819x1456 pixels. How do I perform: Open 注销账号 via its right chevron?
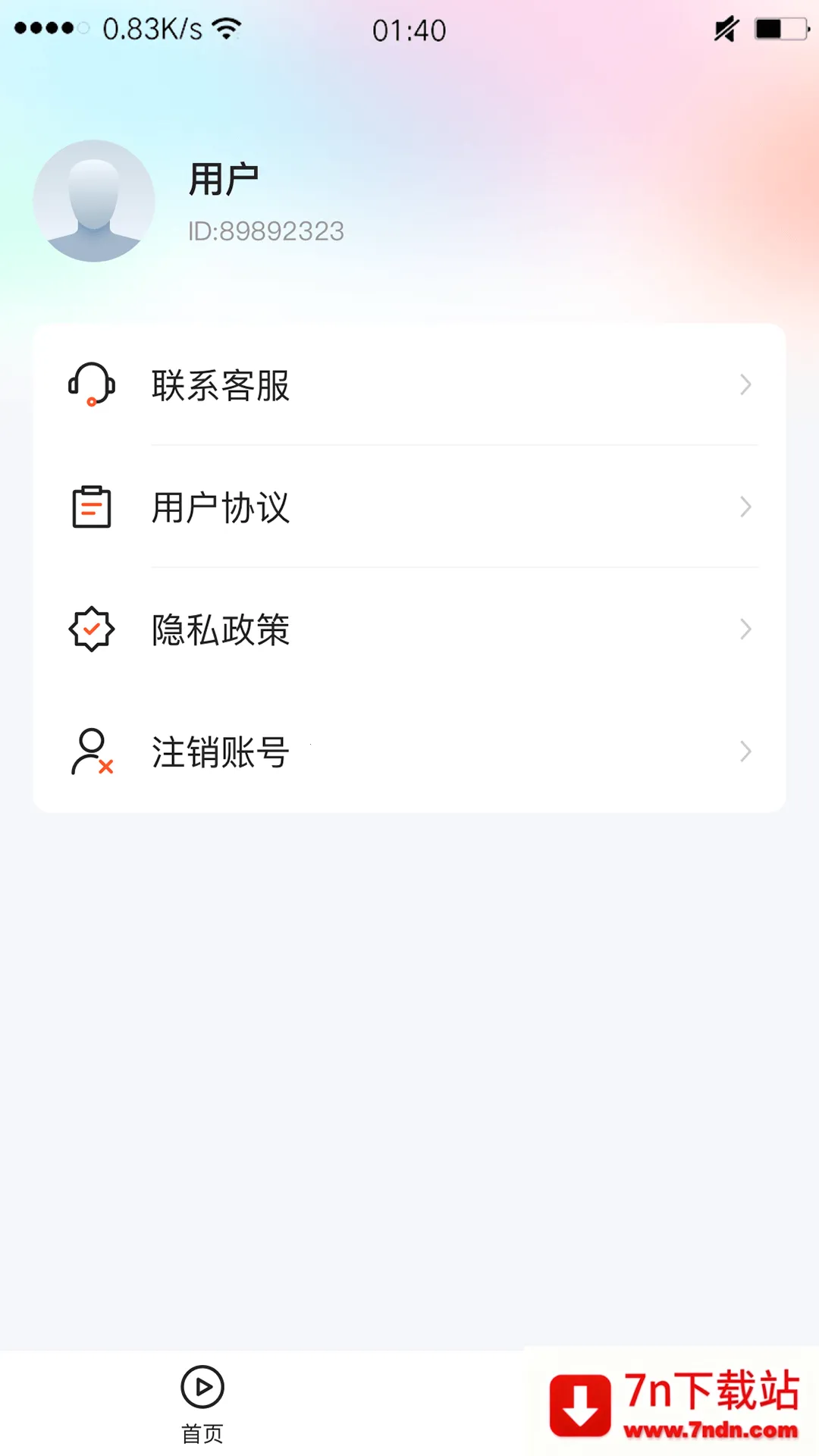(745, 752)
